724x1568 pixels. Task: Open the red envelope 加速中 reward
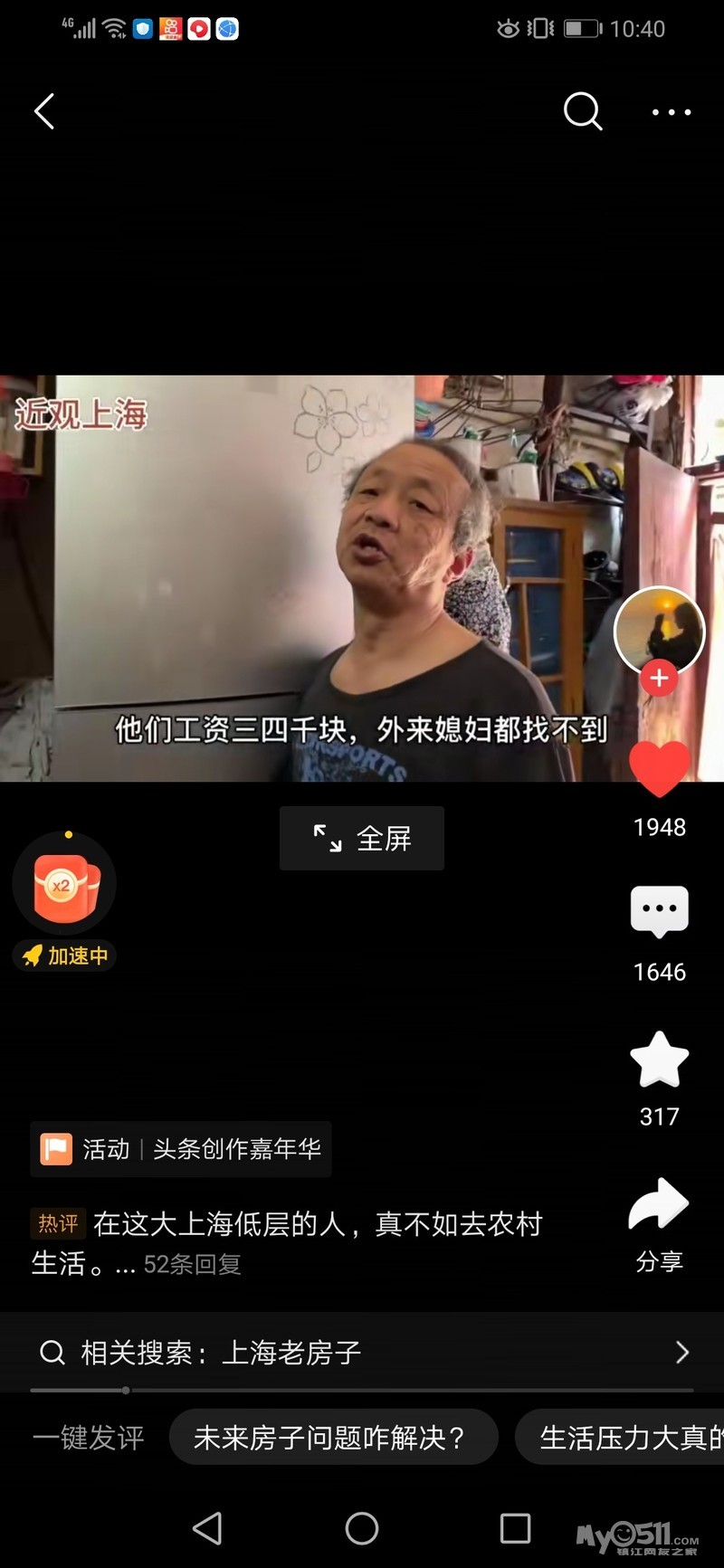pyautogui.click(x=63, y=887)
